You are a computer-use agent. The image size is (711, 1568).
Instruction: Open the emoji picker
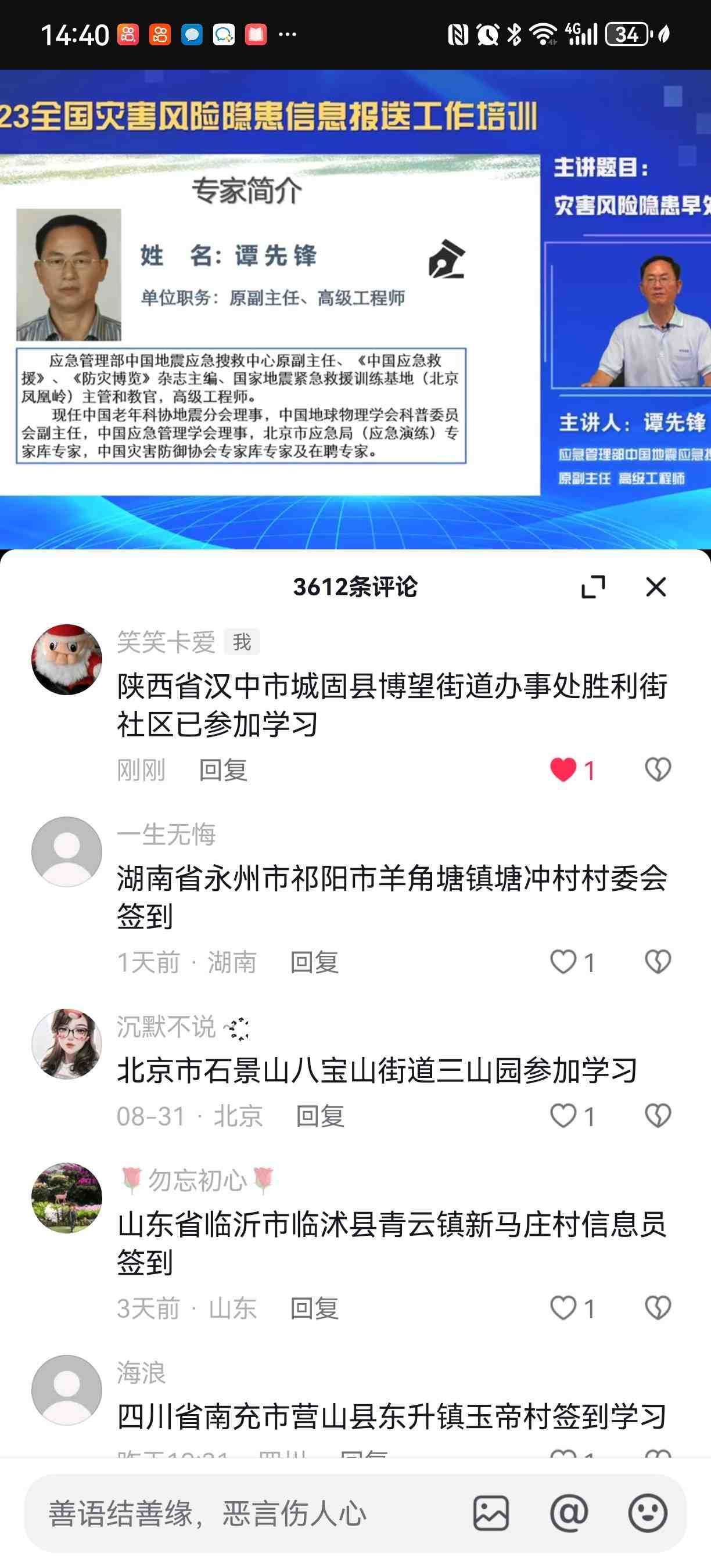648,1514
